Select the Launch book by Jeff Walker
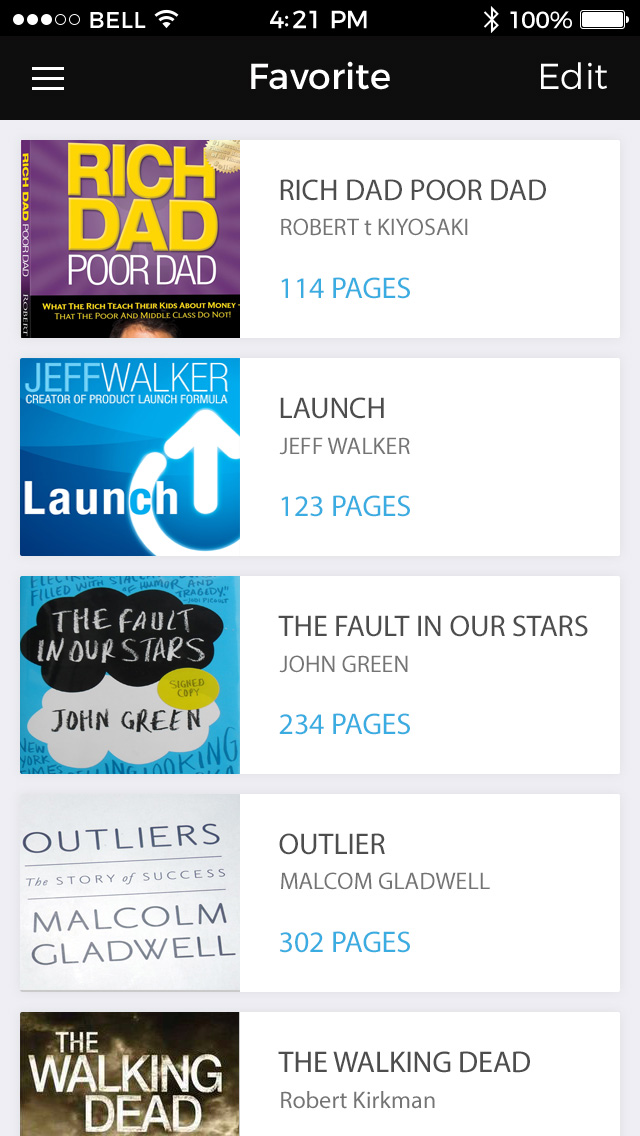The image size is (640, 1136). click(320, 457)
